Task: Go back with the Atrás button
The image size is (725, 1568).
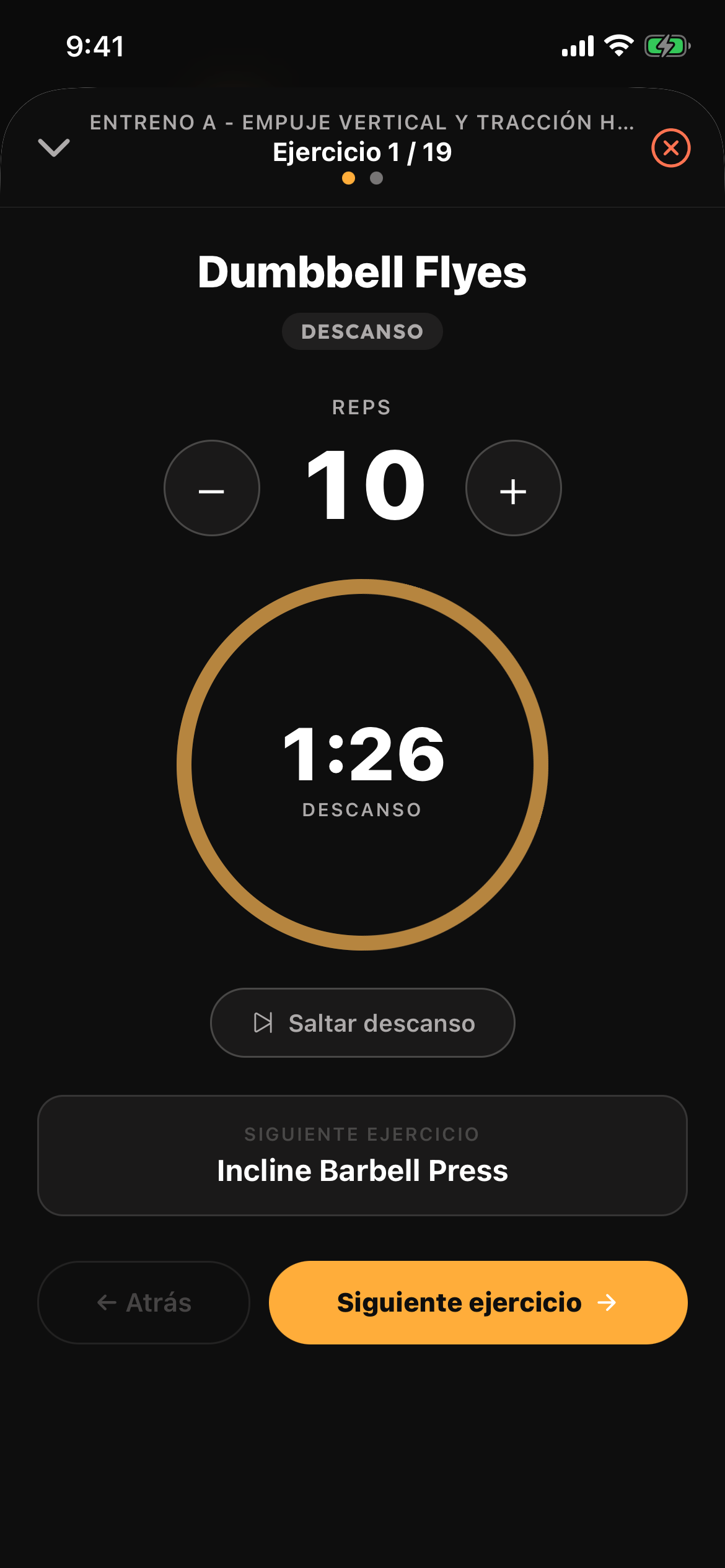Action: click(144, 1302)
